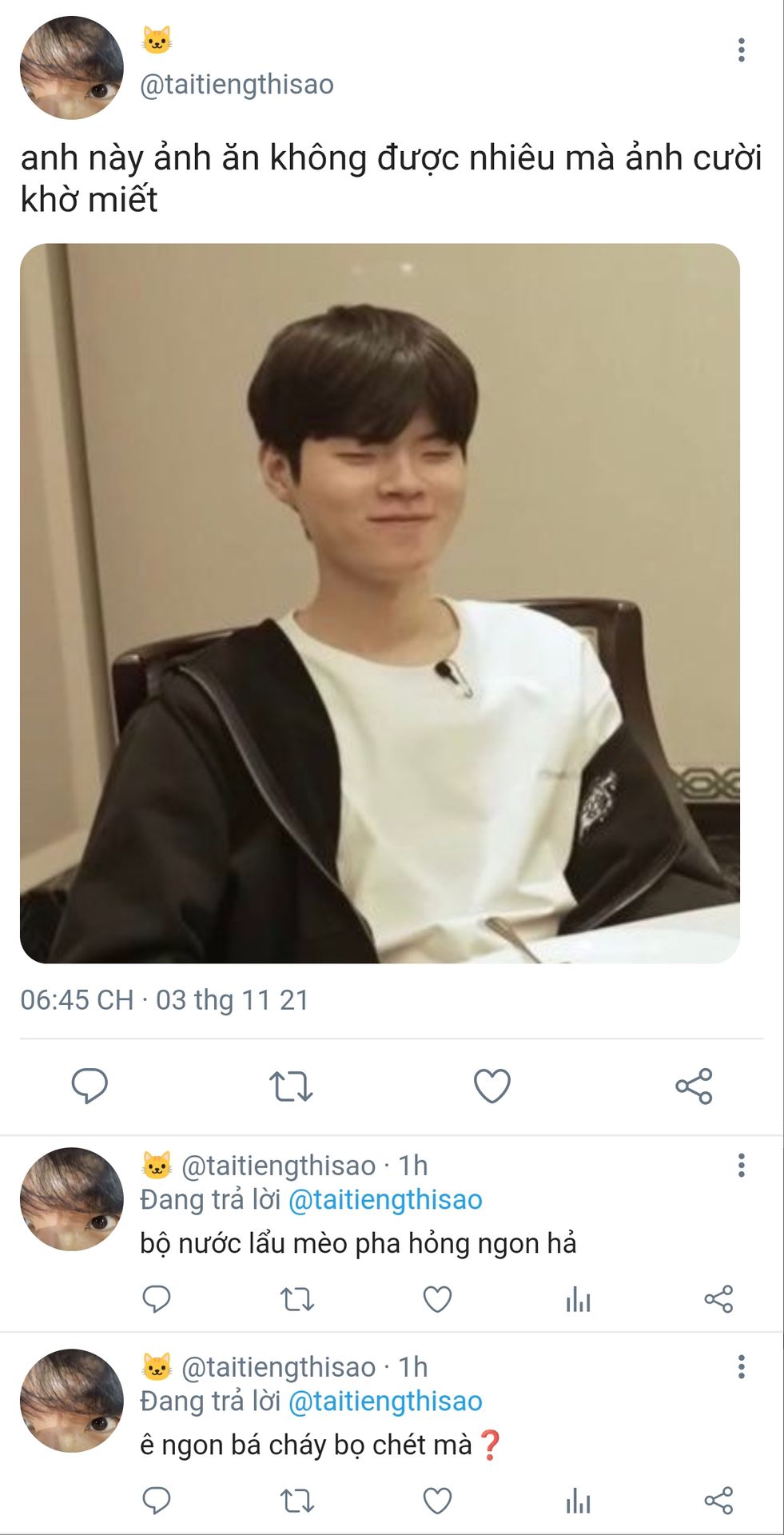View the attached photo in full screen

click(380, 603)
